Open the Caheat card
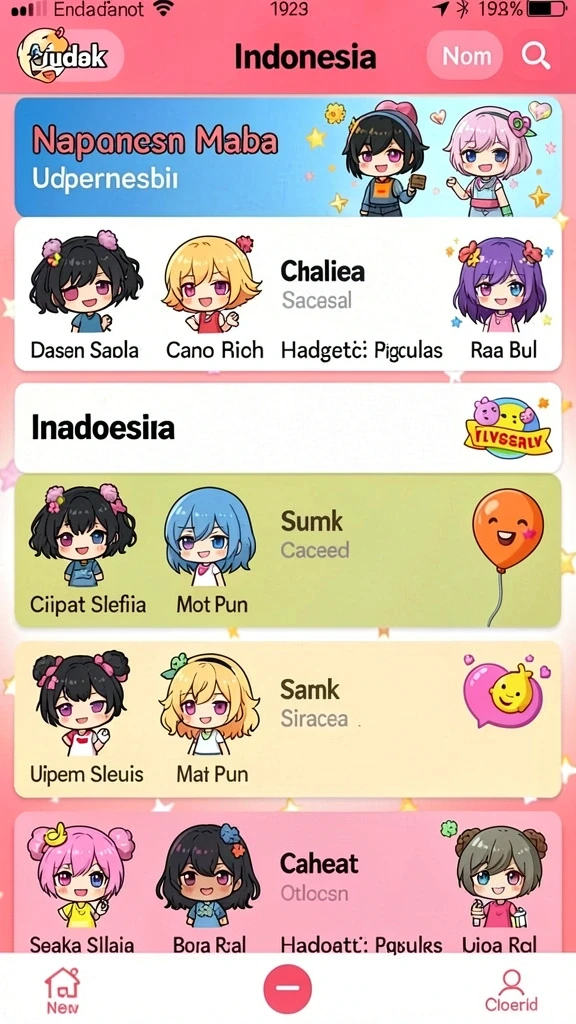The height and width of the screenshot is (1024, 576). click(x=288, y=882)
